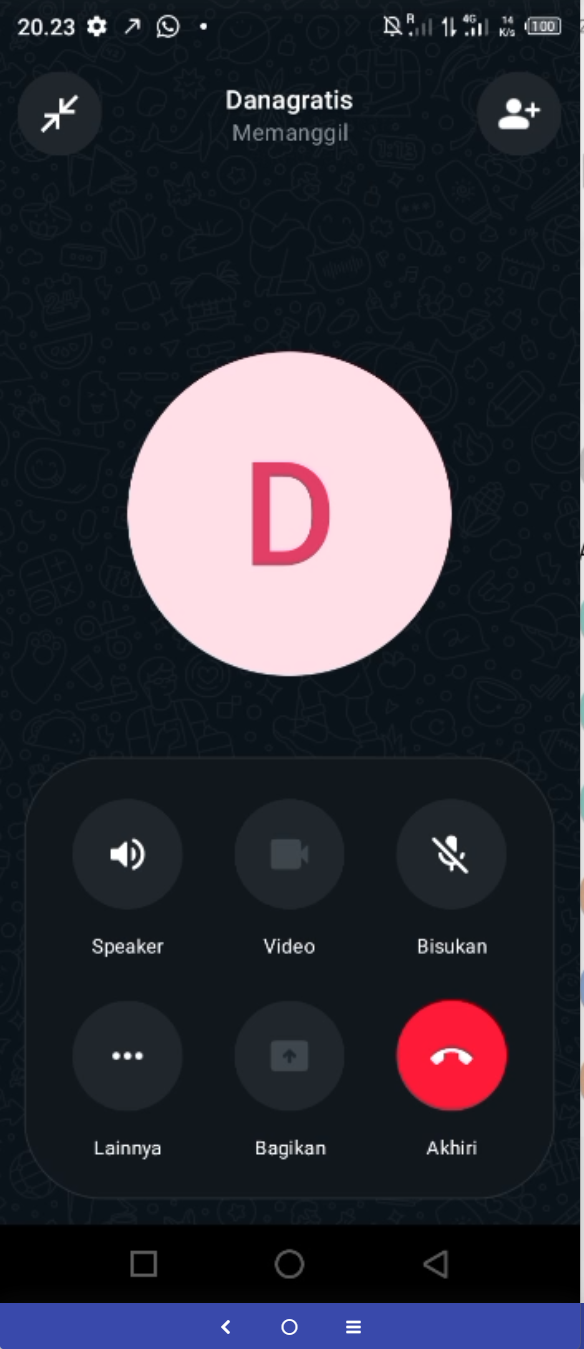End the call with Akhiri
Image resolution: width=584 pixels, height=1349 pixels.
451,1056
